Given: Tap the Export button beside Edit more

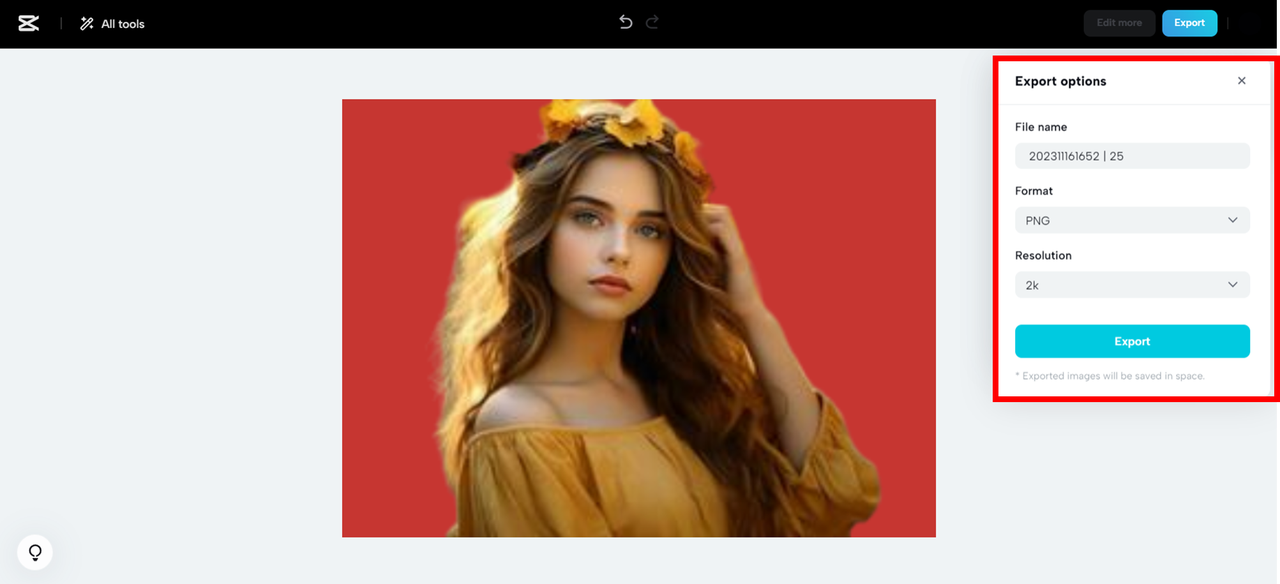Looking at the screenshot, I should pyautogui.click(x=1189, y=23).
